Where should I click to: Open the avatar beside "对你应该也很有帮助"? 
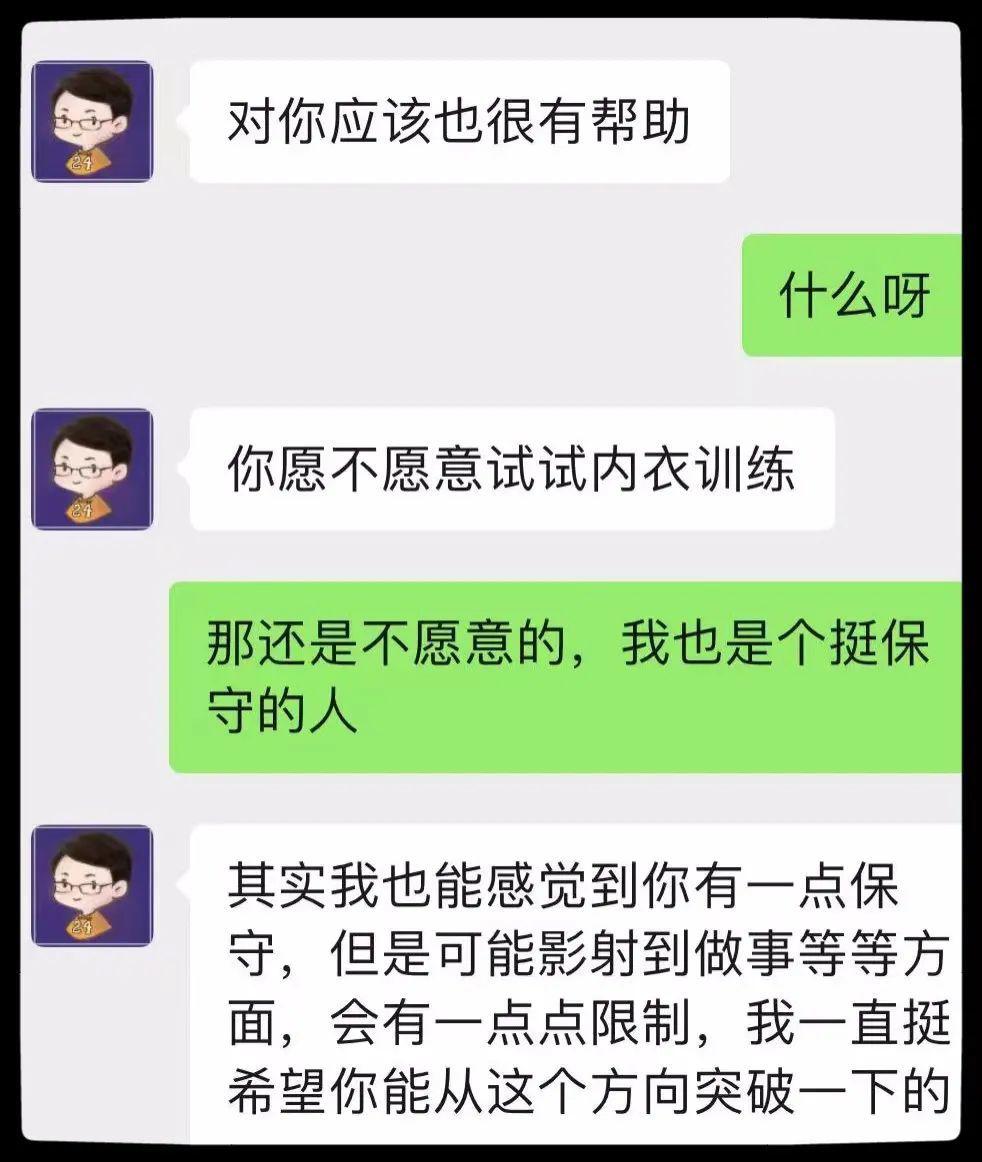92,121
